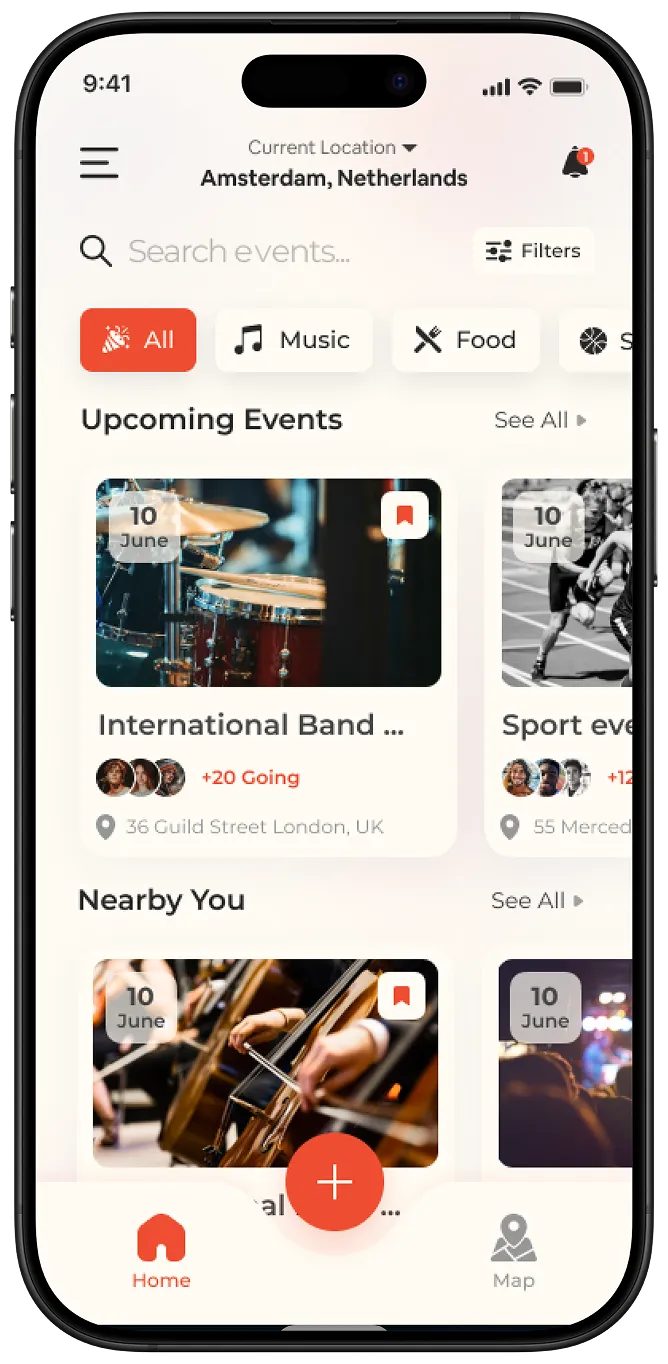Bookmark the International Band event
Viewport: 668px width, 1364px height.
405,515
